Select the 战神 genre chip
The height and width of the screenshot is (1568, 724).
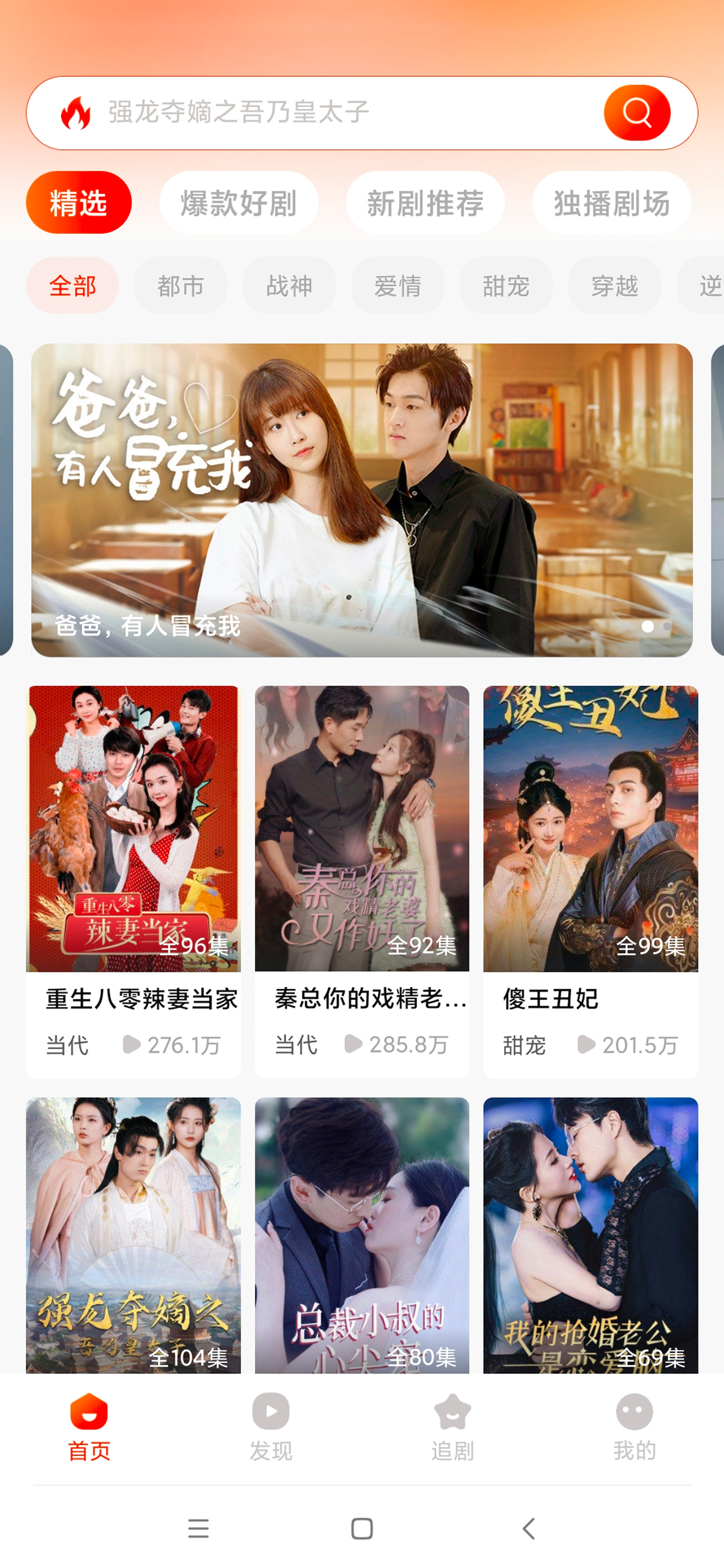(x=289, y=285)
